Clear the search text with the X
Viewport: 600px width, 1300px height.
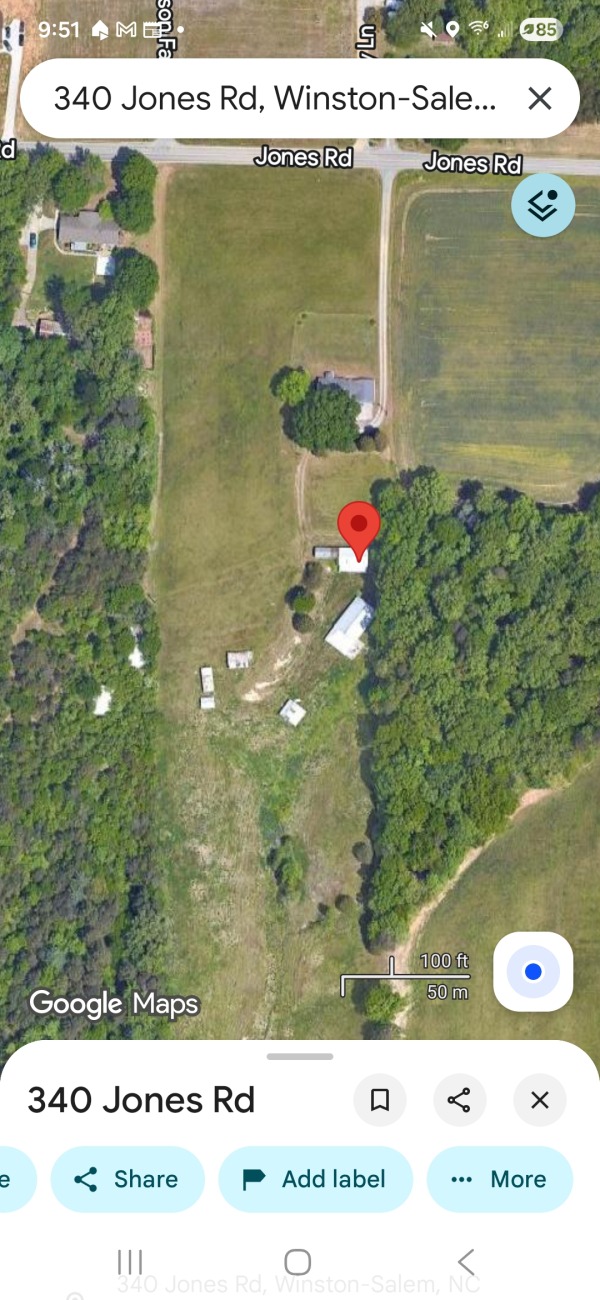pyautogui.click(x=539, y=98)
